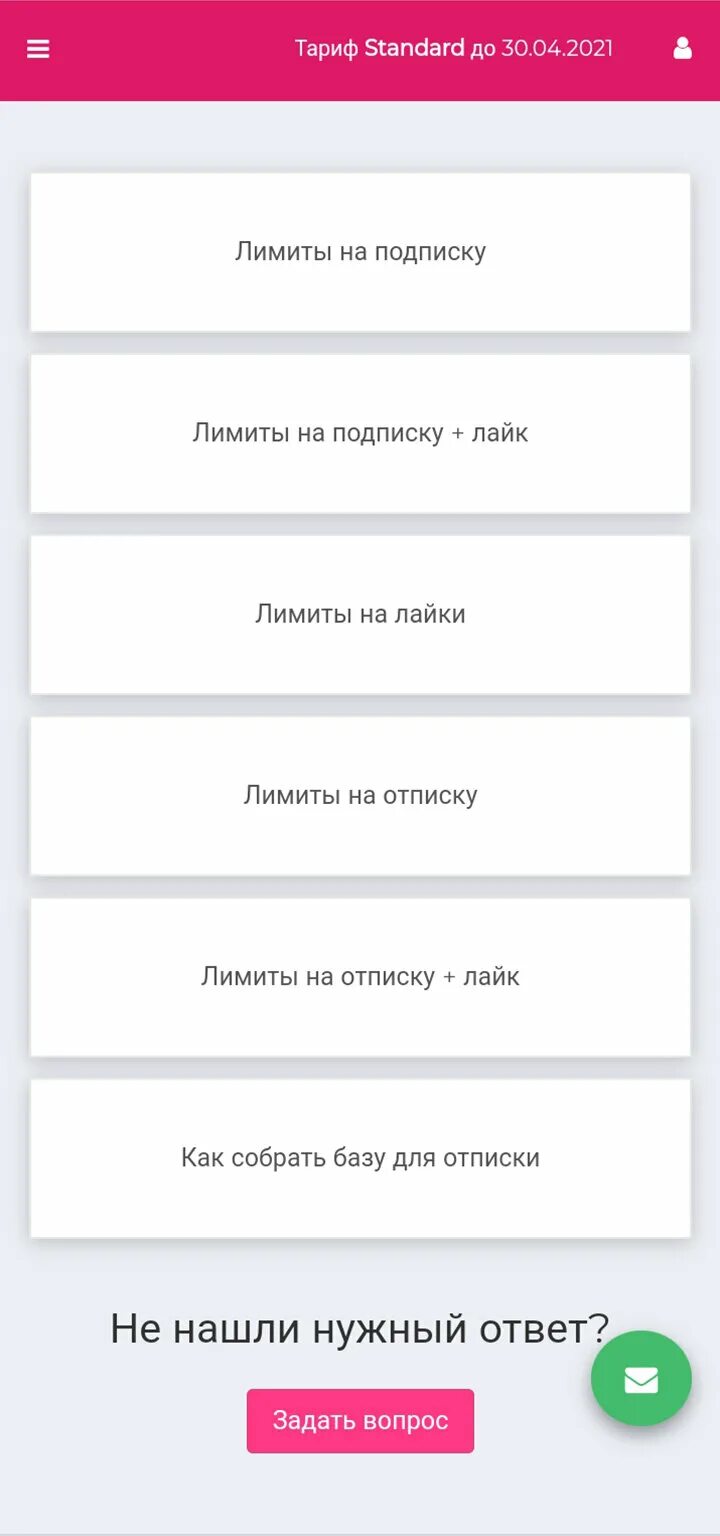Open "Лимиты на подписку + лайк"
The image size is (720, 1536).
(x=360, y=433)
